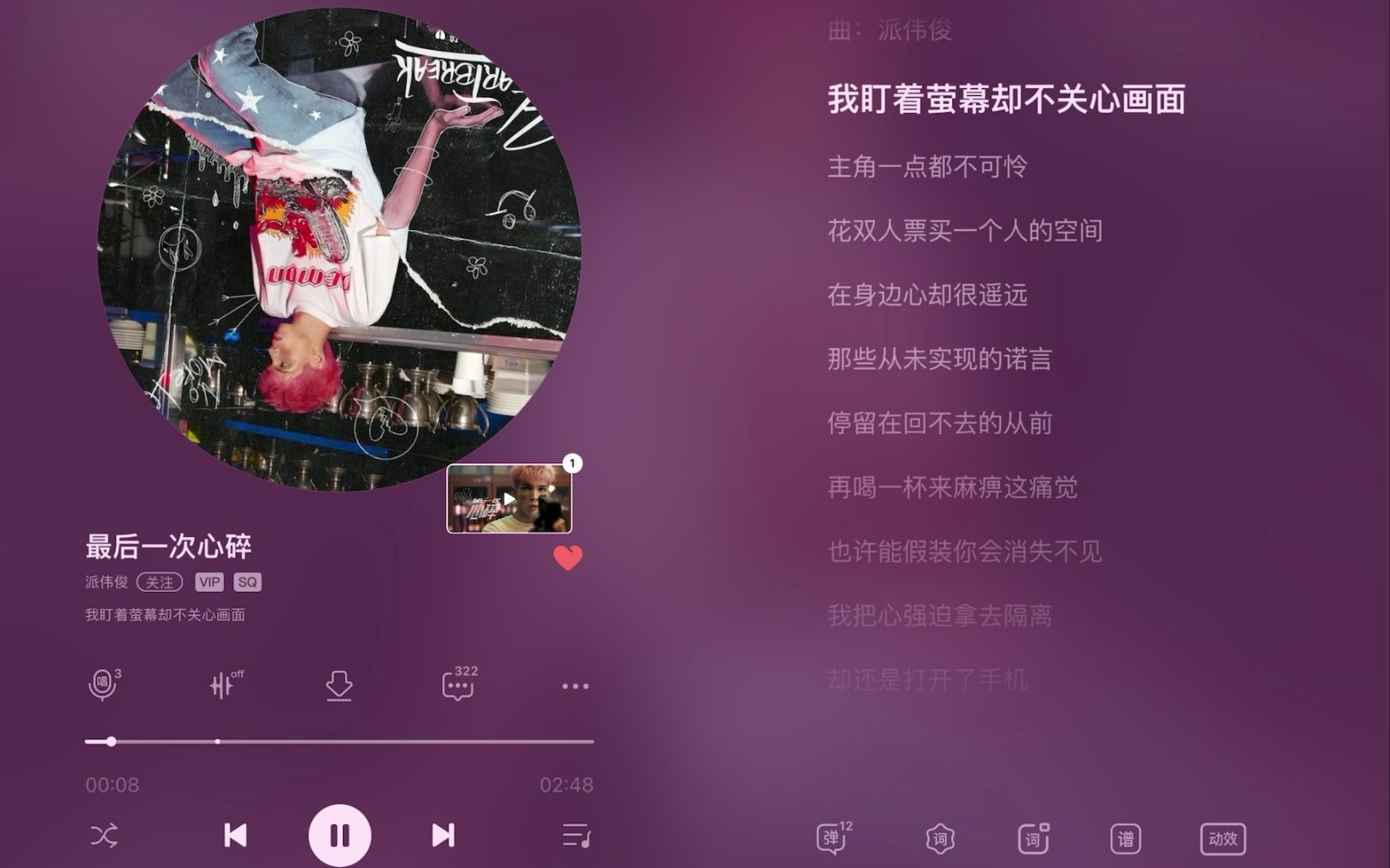1390x868 pixels.
Task: Pause the current song
Action: [340, 835]
